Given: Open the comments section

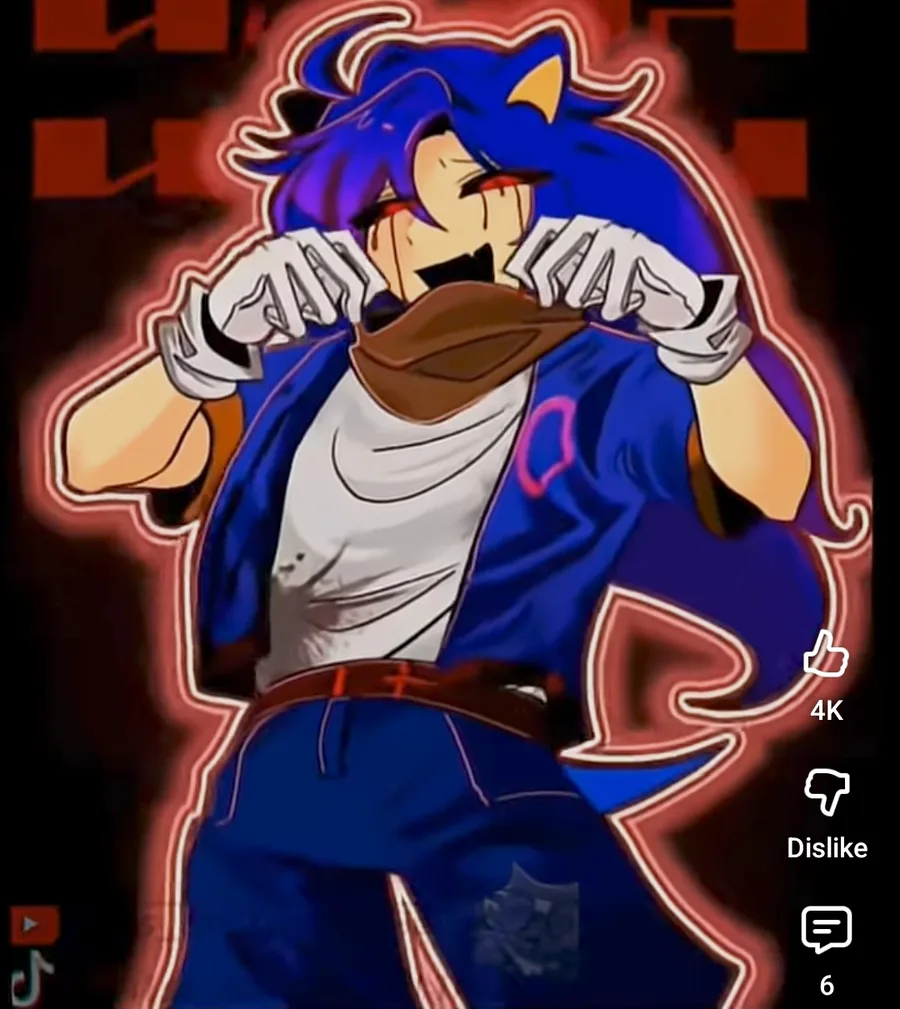Looking at the screenshot, I should coord(827,929).
